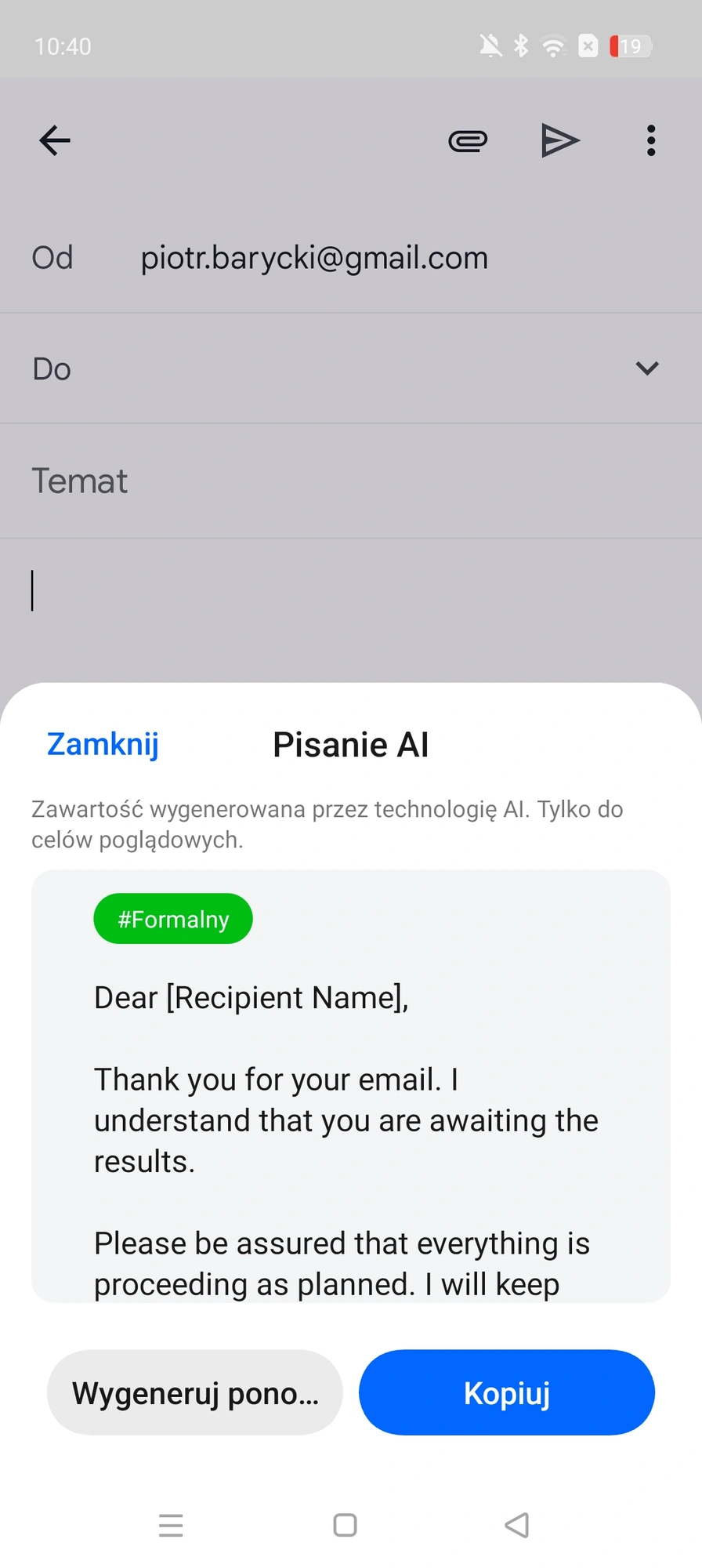Open recent apps from navigation bar
This screenshot has width=702, height=1568.
(171, 1525)
